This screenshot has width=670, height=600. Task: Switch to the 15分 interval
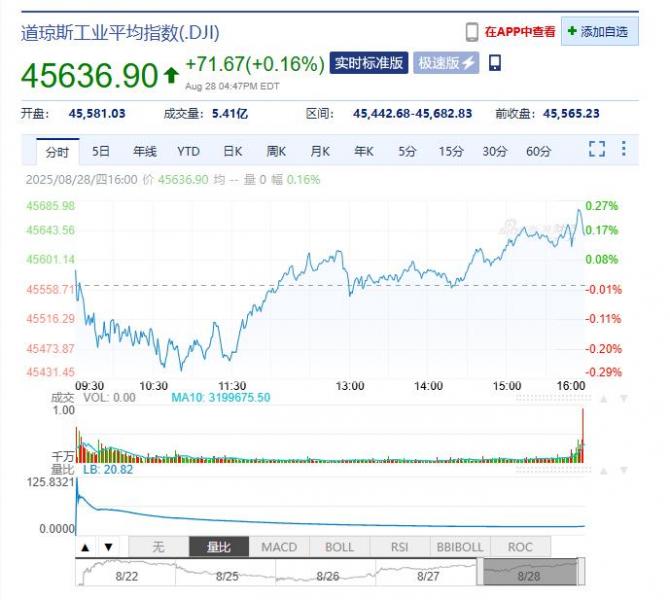[x=451, y=152]
